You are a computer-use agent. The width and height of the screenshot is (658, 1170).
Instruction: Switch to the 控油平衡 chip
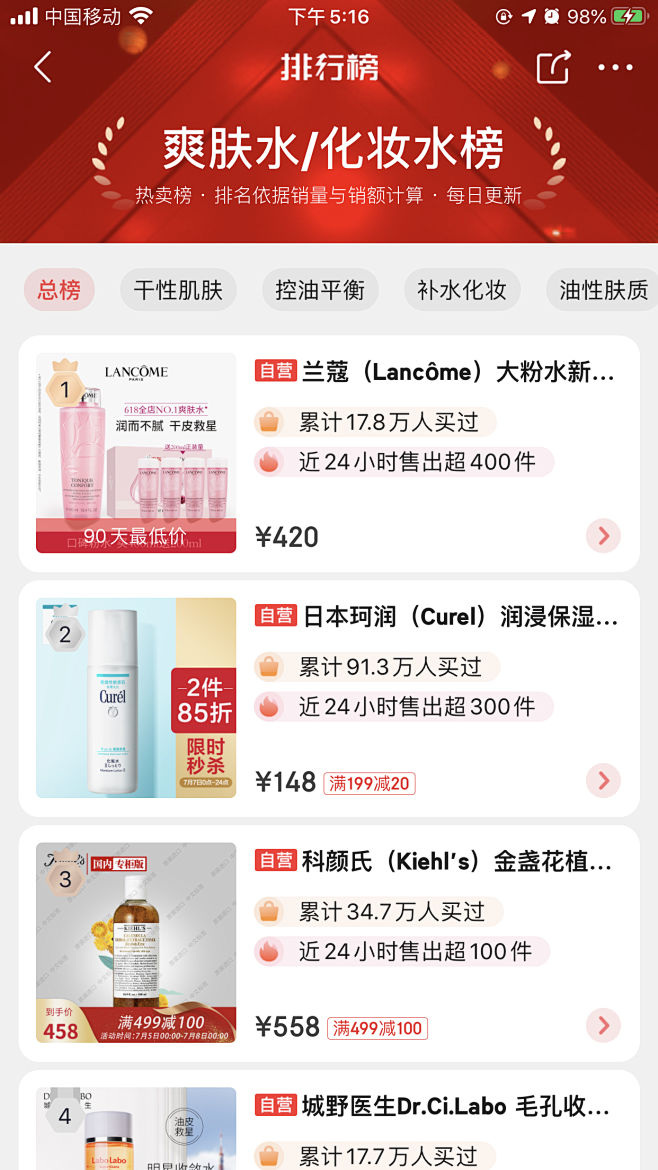pyautogui.click(x=320, y=290)
